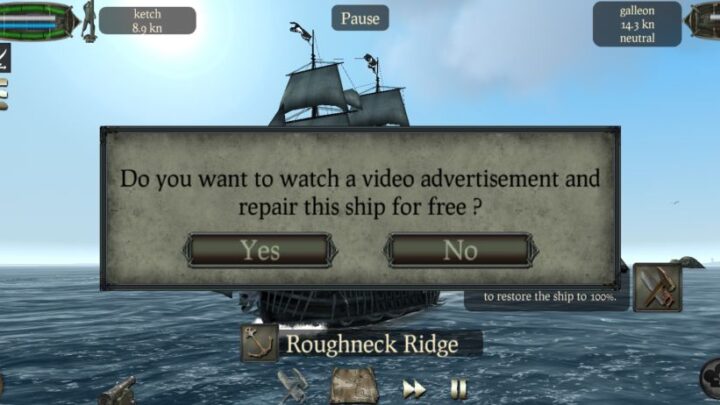Select the Roughneck Ridge anchor destination
This screenshot has width=720, height=405.
pos(260,343)
